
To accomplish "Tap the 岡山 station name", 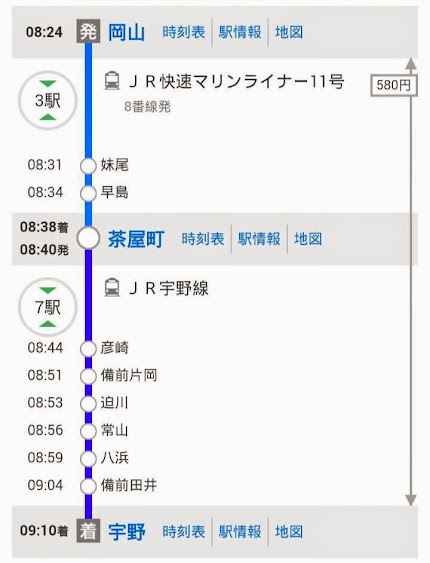I will [127, 32].
